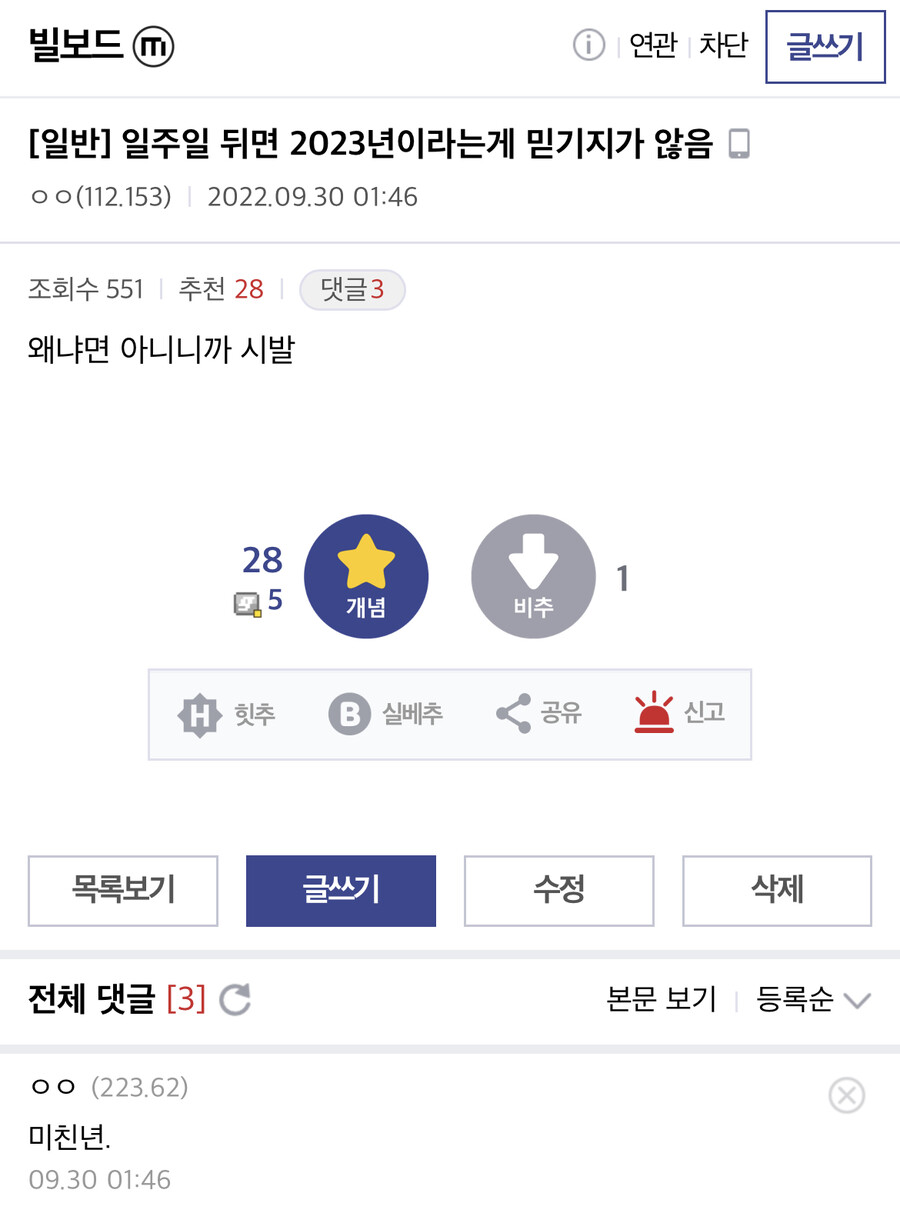Tap 본문 보기 to view the post body
The image size is (900, 1213).
click(661, 1000)
